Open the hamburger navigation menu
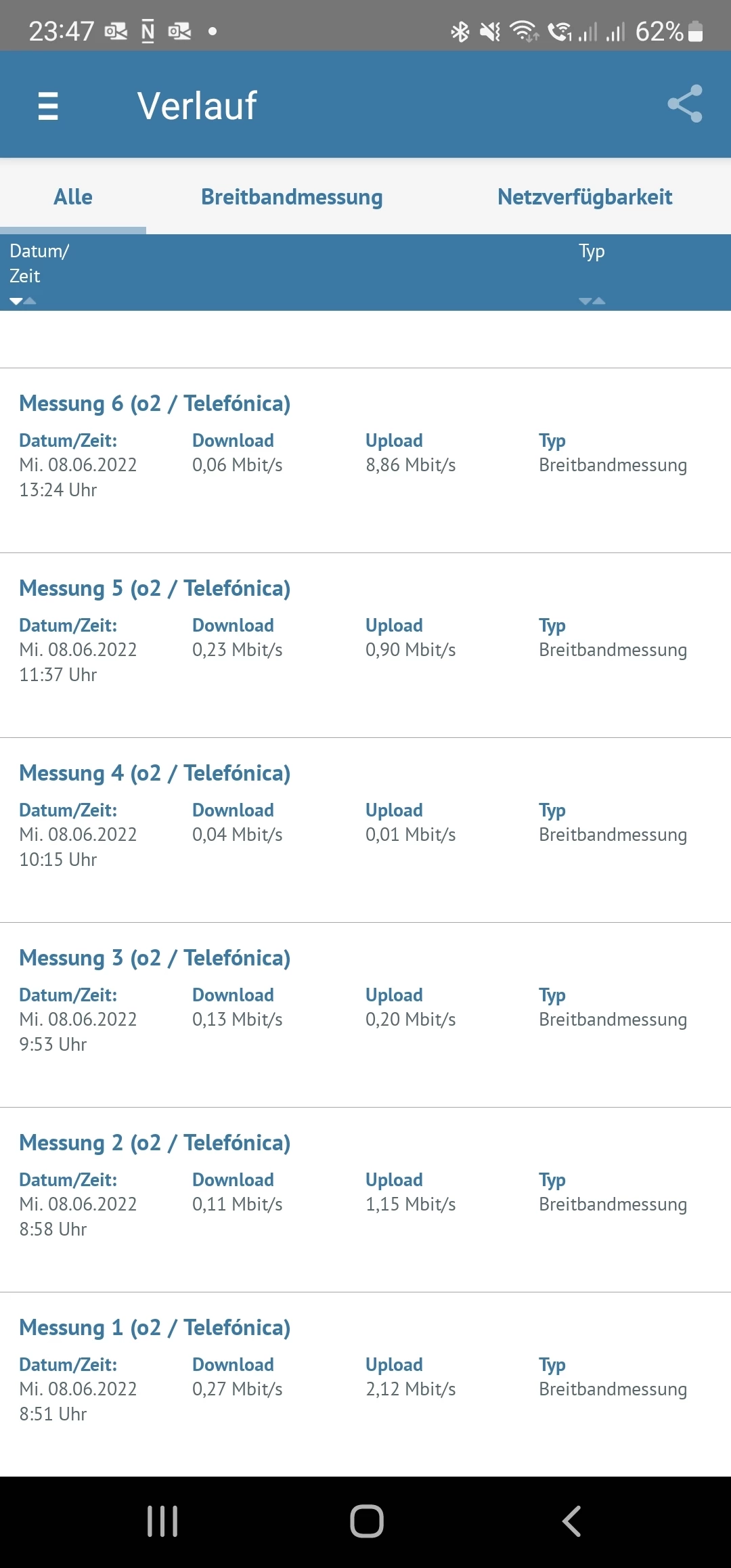 tap(48, 106)
